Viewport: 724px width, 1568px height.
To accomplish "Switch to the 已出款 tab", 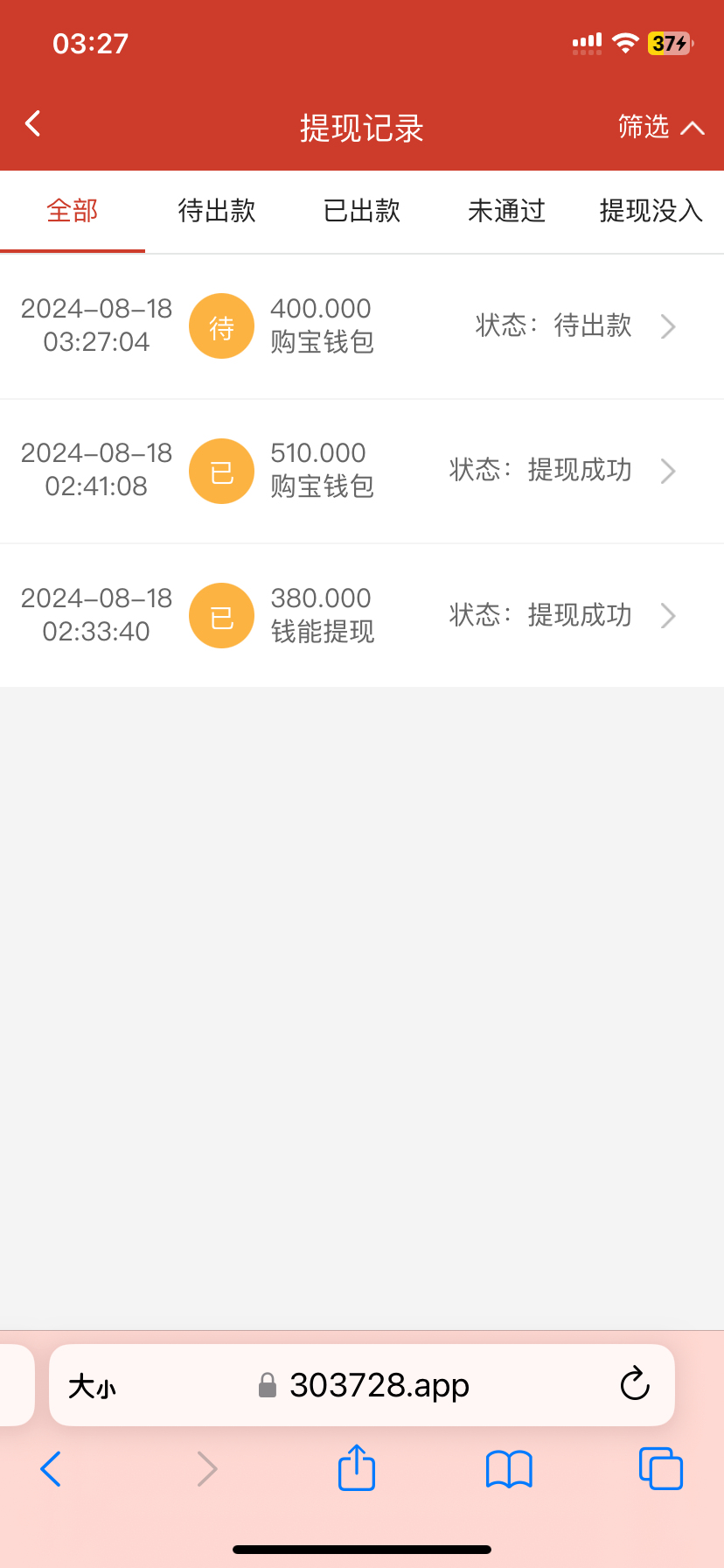I will [x=362, y=211].
